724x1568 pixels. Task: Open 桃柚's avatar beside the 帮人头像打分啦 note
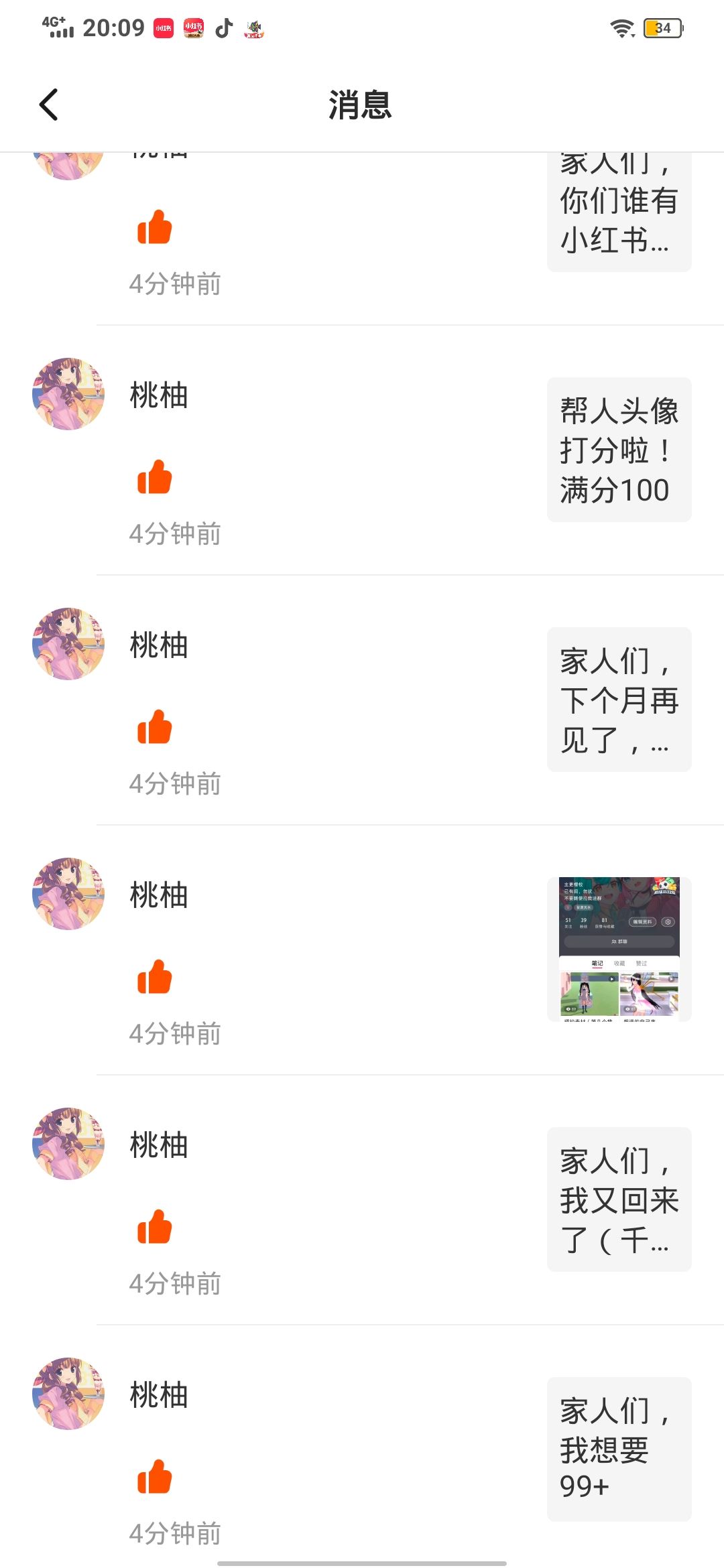point(68,394)
